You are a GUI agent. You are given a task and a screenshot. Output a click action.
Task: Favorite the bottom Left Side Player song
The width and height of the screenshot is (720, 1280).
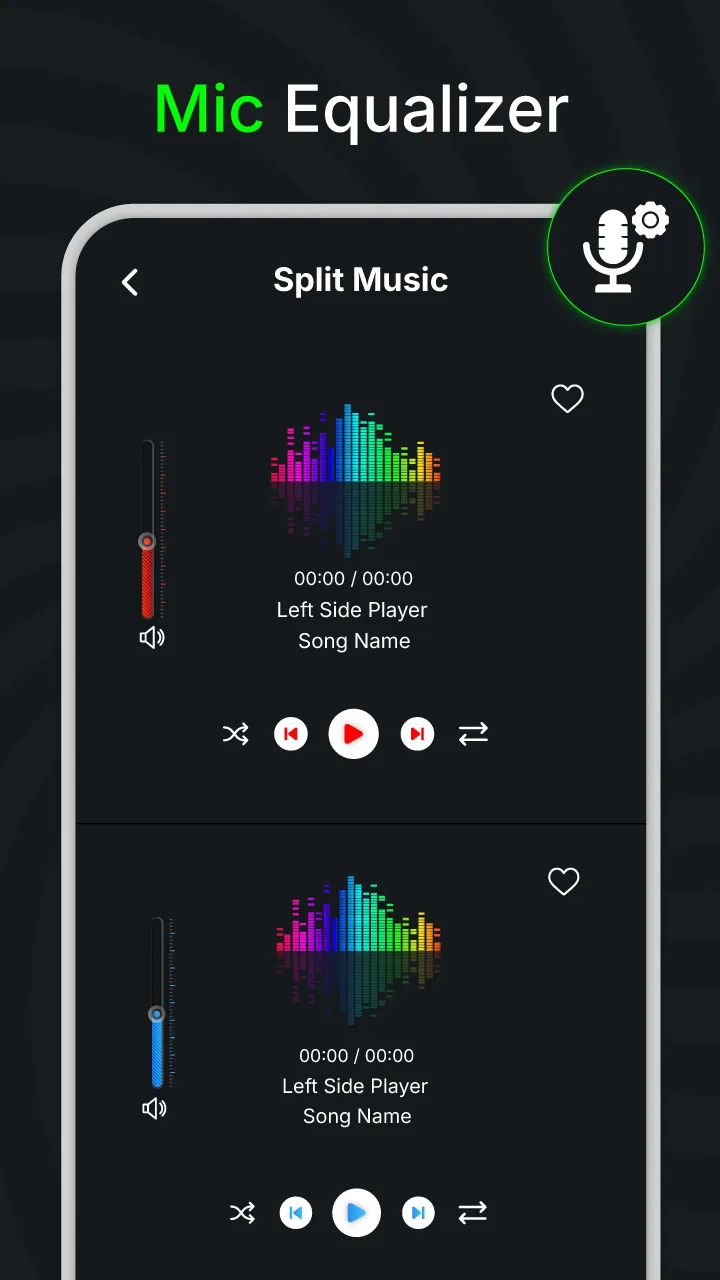563,881
